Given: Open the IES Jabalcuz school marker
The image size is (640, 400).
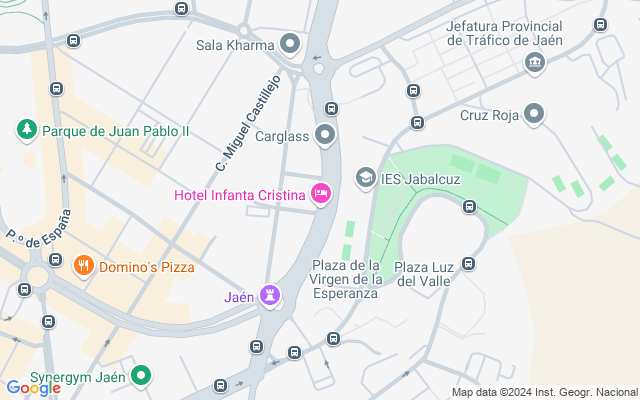Looking at the screenshot, I should pos(365,177).
